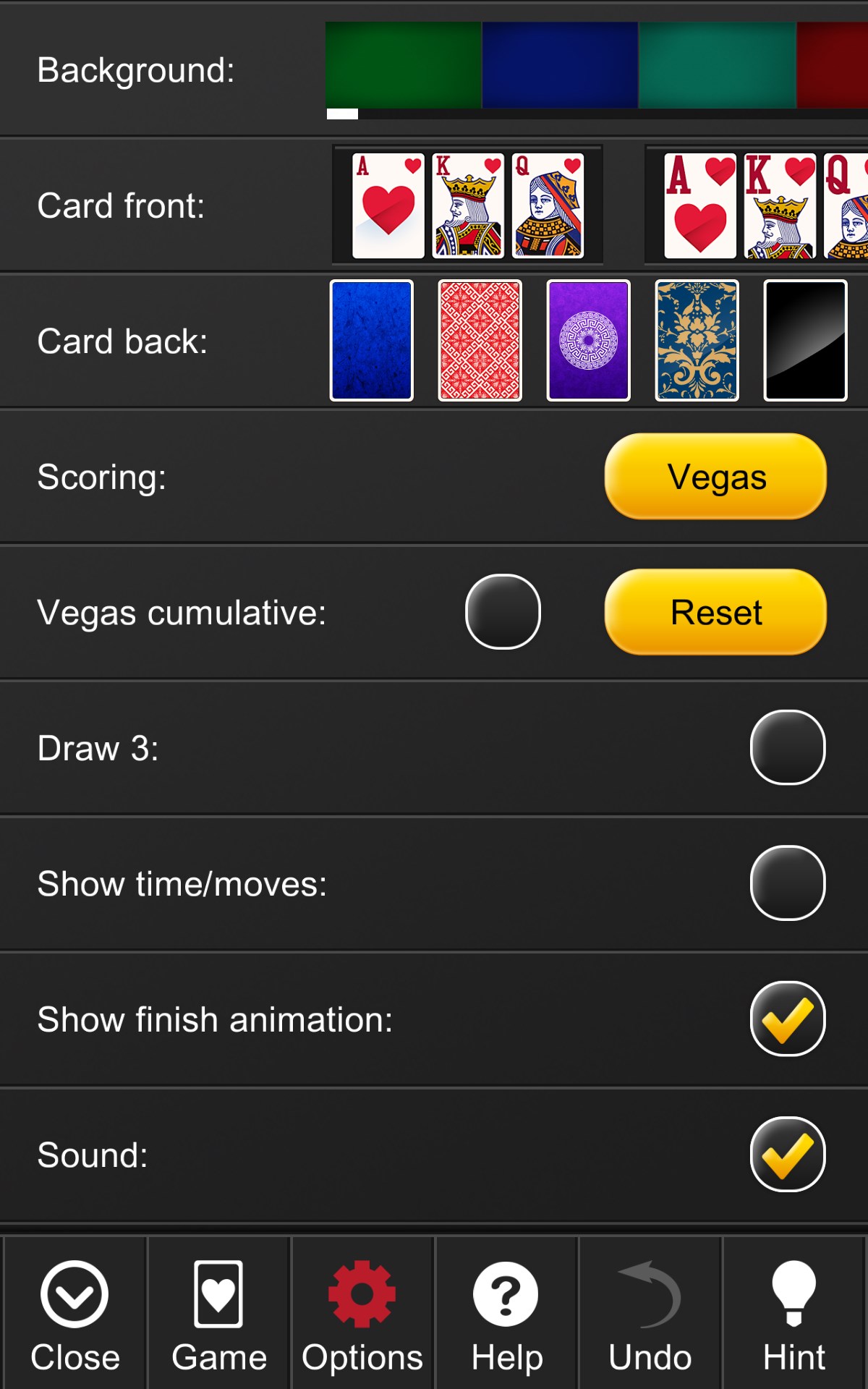Screen dimensions: 868x1389
Task: Select the modern card front style
Action: tap(467, 205)
